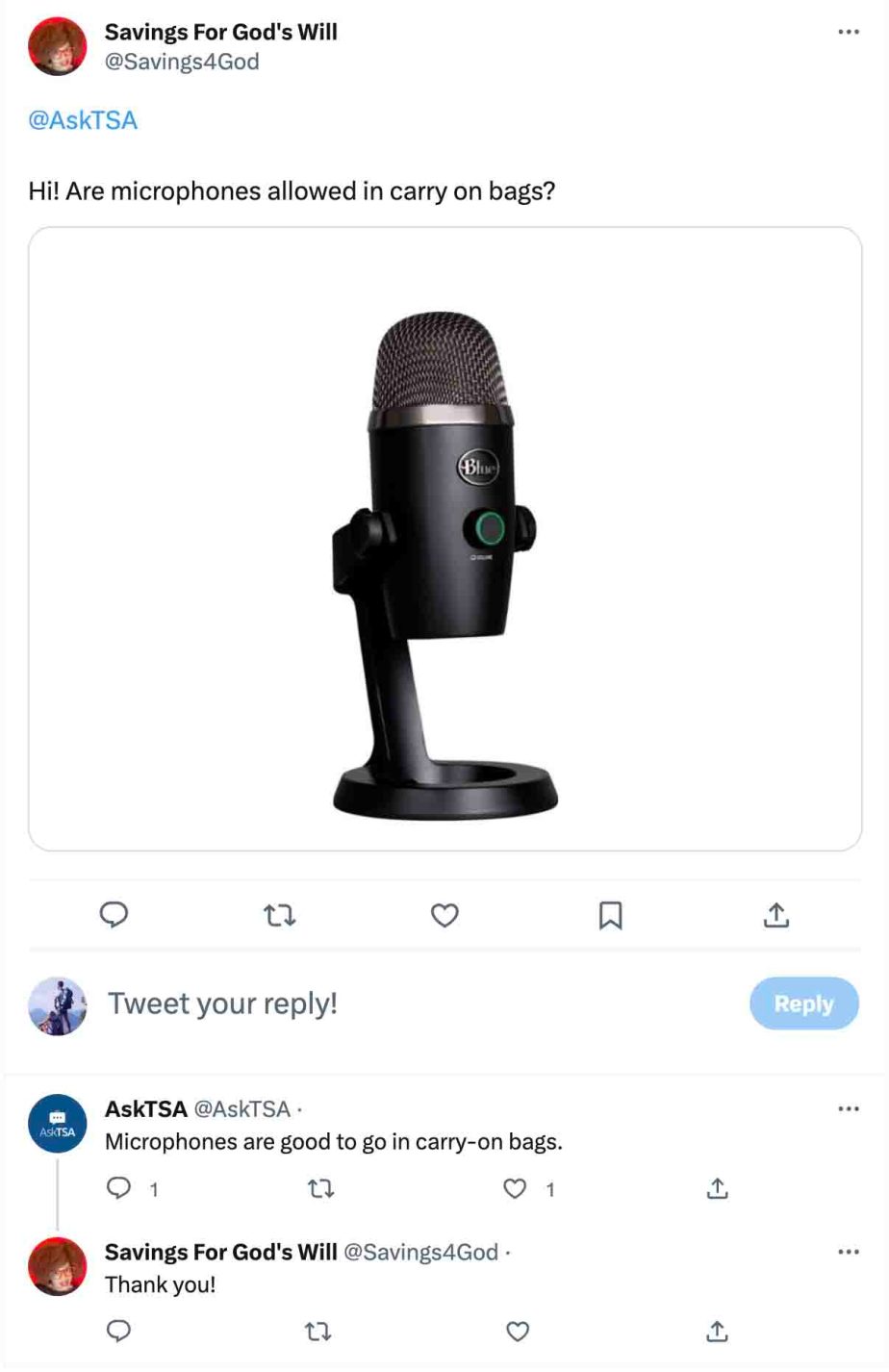889x1372 pixels.
Task: Open Savings For God's Will profile avatar
Action: [x=58, y=45]
